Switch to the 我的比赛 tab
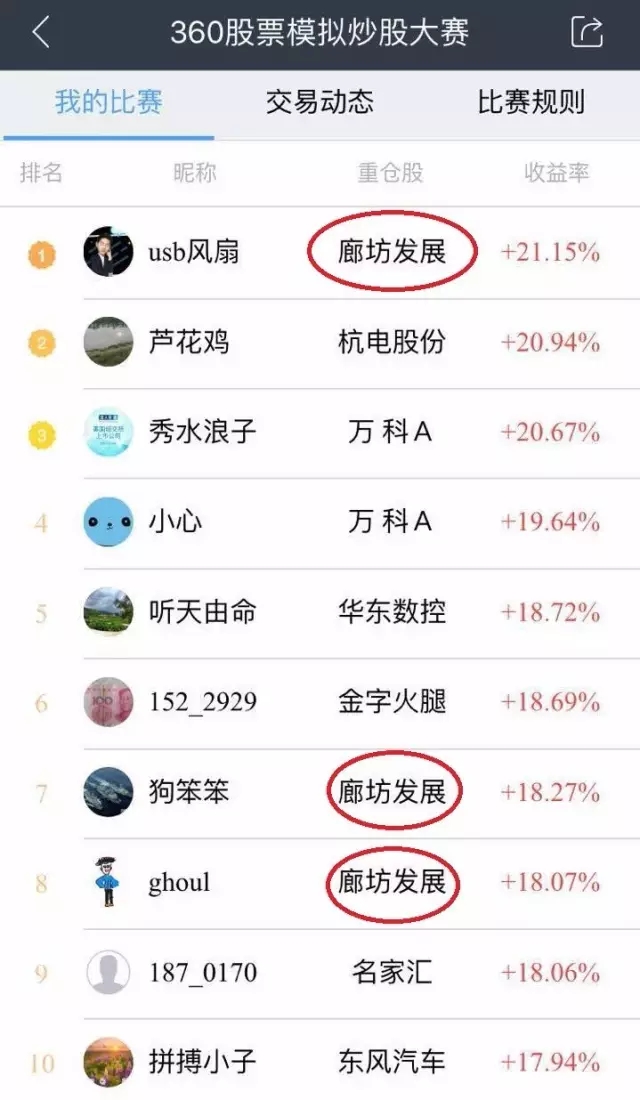Viewport: 640px width, 1100px height. pos(108,102)
